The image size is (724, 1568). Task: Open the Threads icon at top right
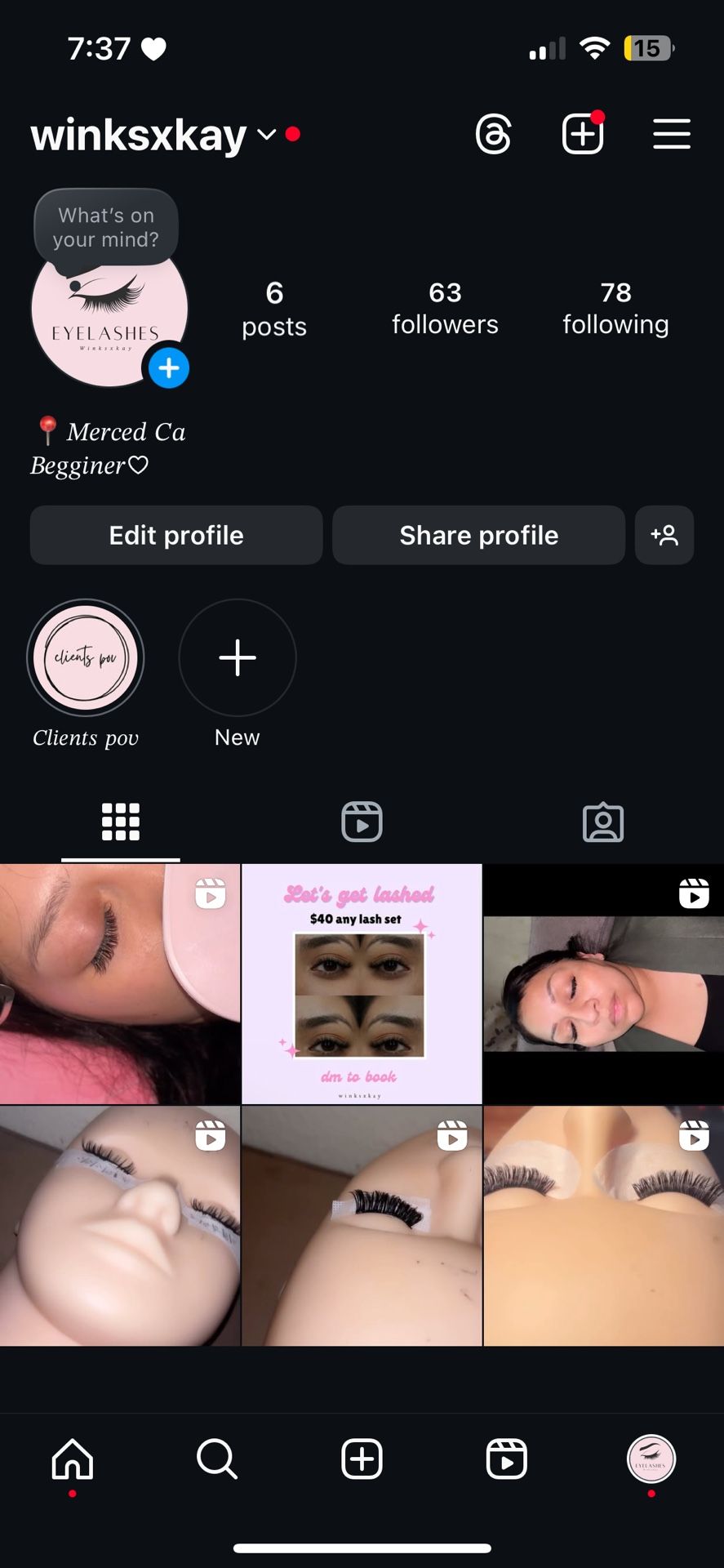click(493, 134)
